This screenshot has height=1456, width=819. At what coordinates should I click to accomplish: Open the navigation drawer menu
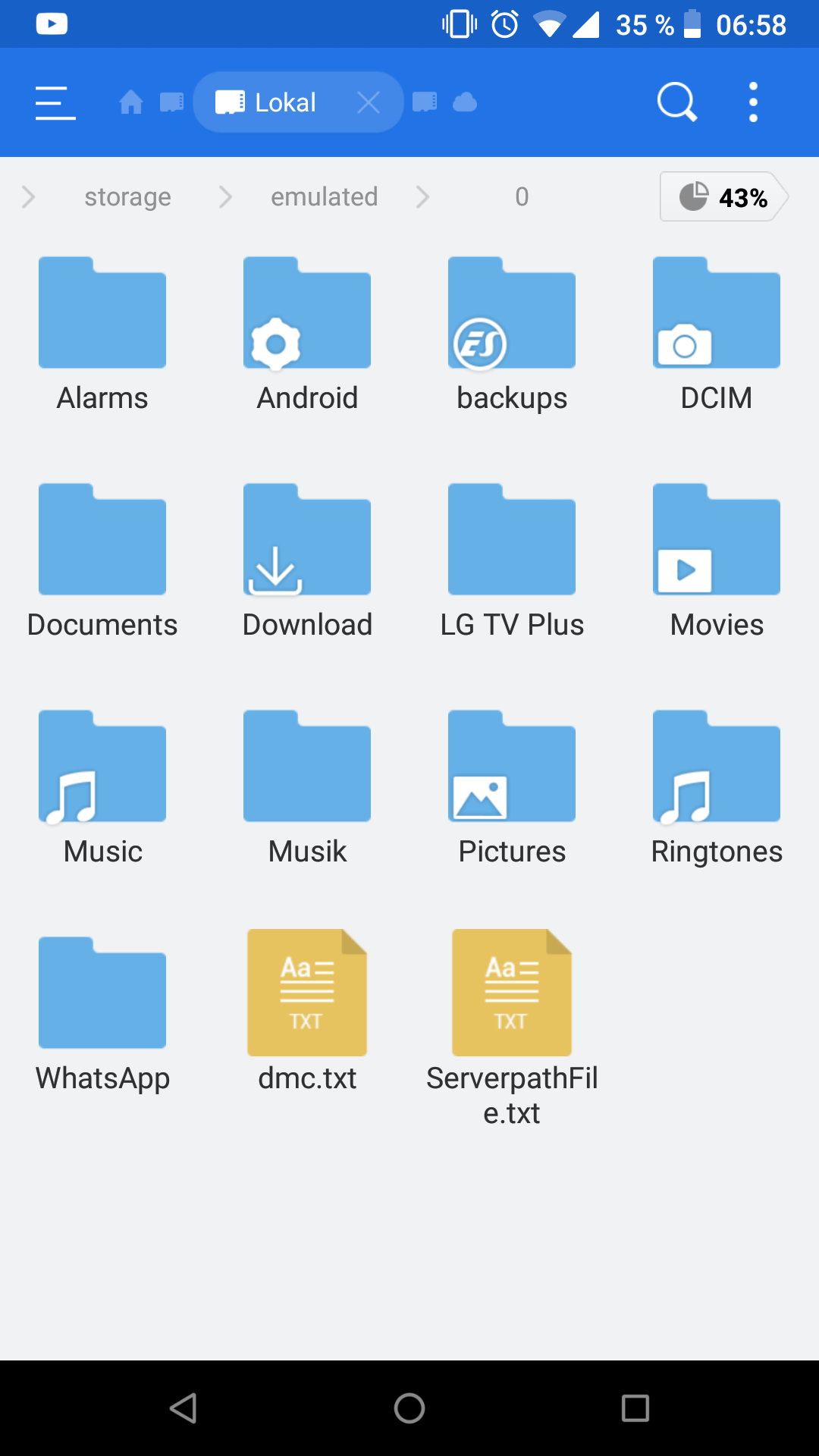(x=55, y=102)
